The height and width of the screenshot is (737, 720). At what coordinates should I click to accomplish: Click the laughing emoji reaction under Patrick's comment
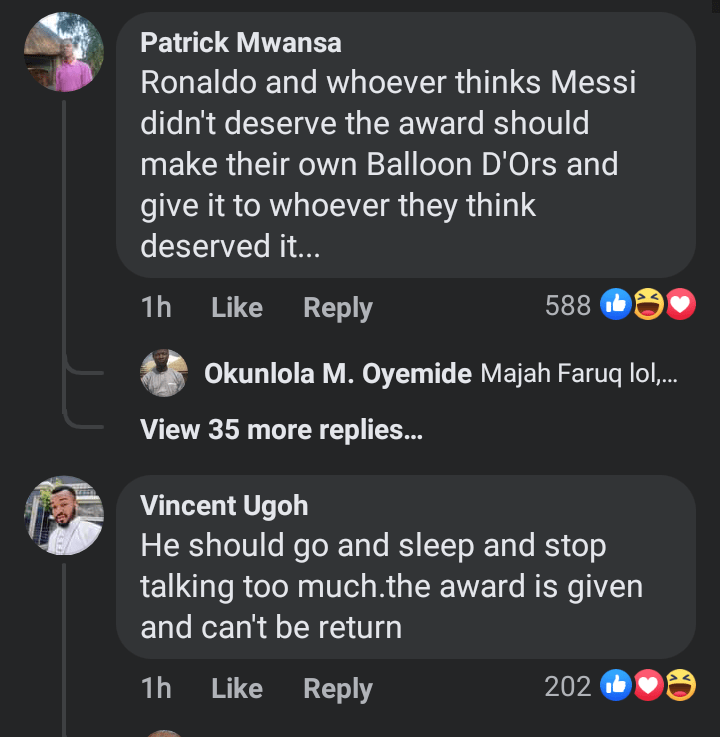pos(648,305)
